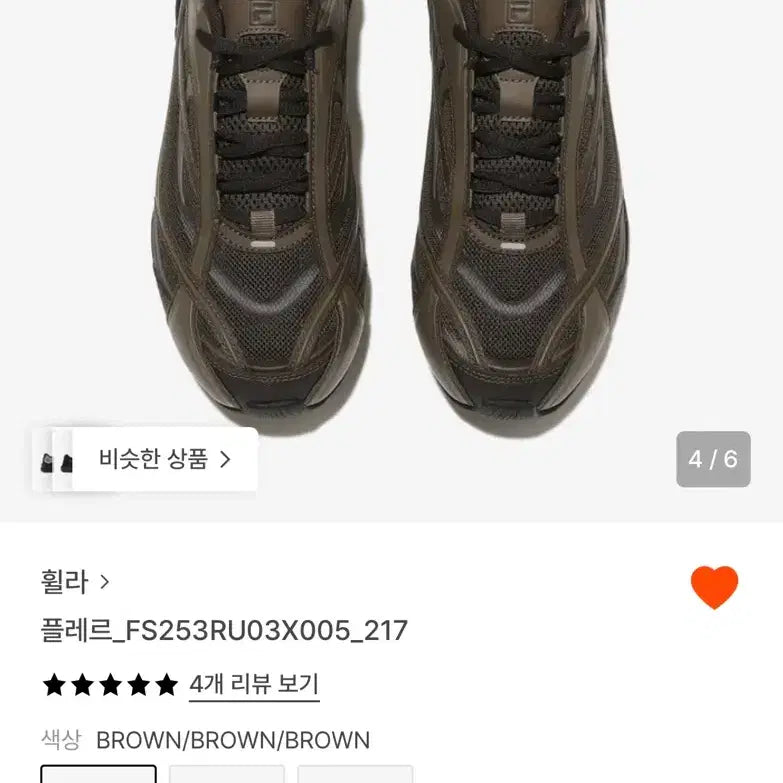Image resolution: width=783 pixels, height=783 pixels.
Task: Open the 휠라 brand page
Action: coord(75,581)
